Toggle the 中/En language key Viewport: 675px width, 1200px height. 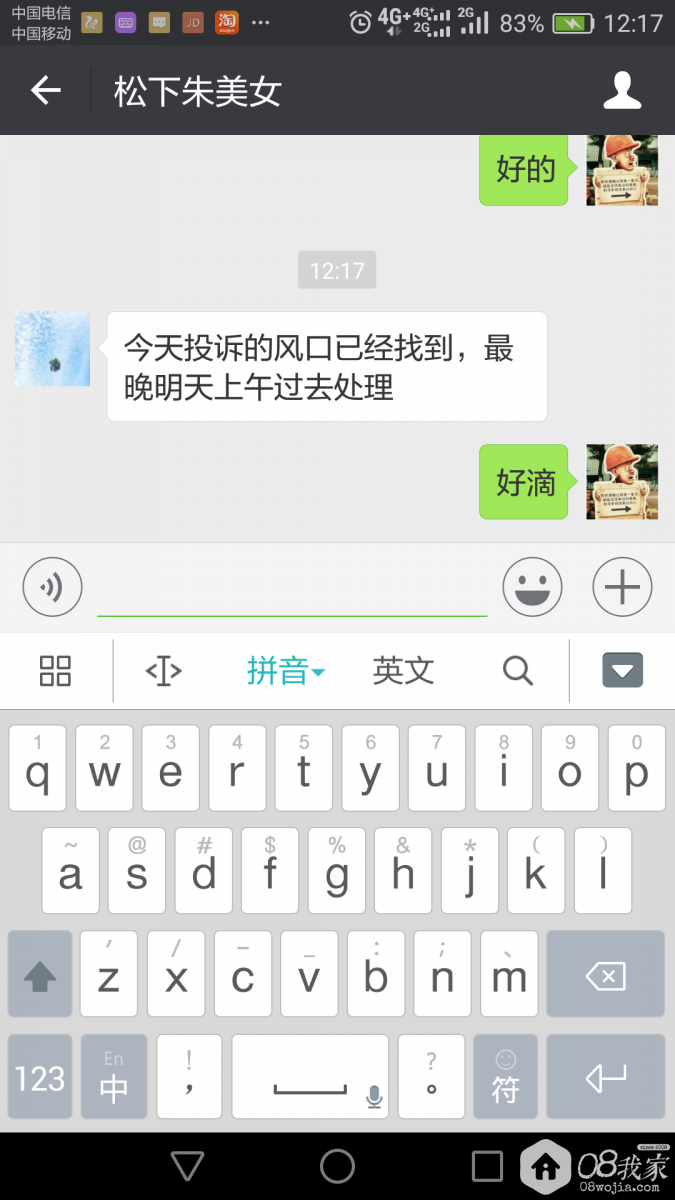tap(114, 1077)
